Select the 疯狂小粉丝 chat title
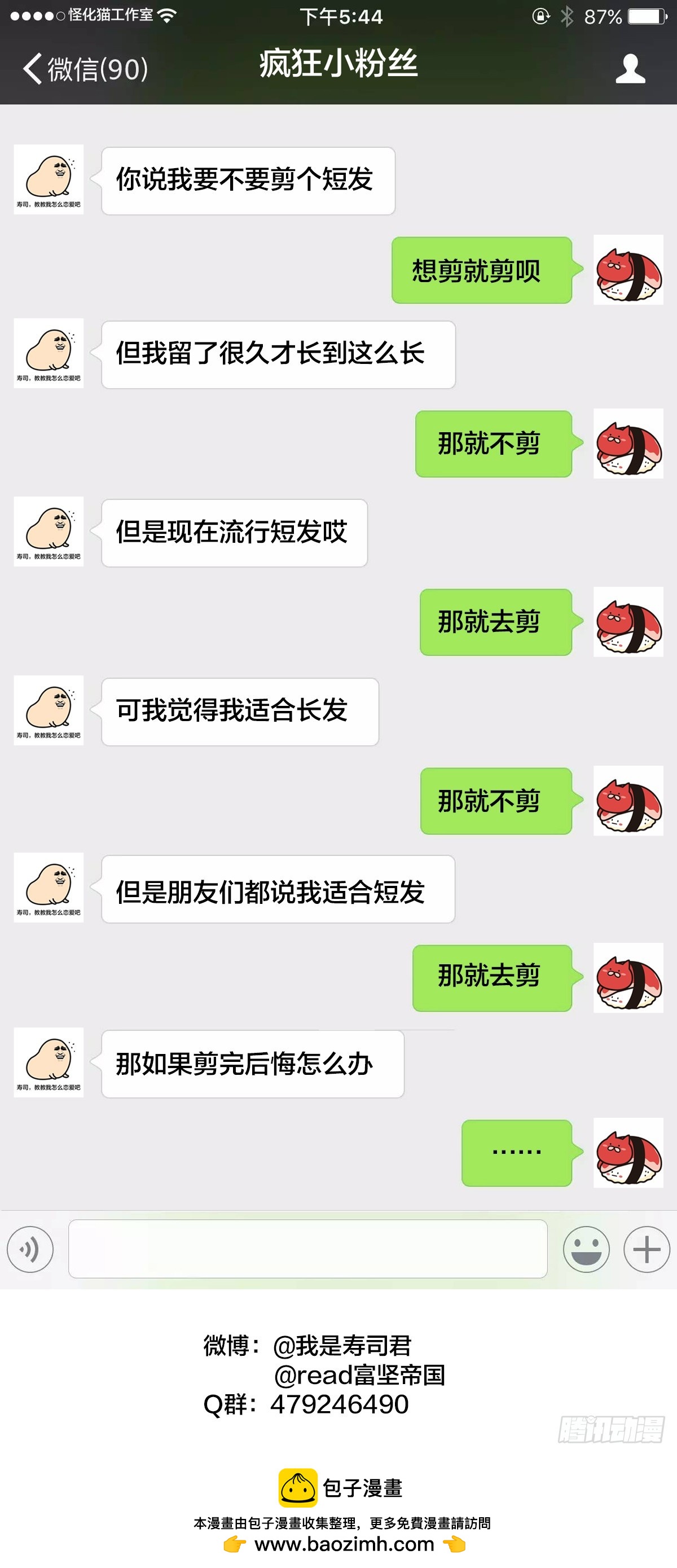Viewport: 677px width, 1568px height. 338,67
